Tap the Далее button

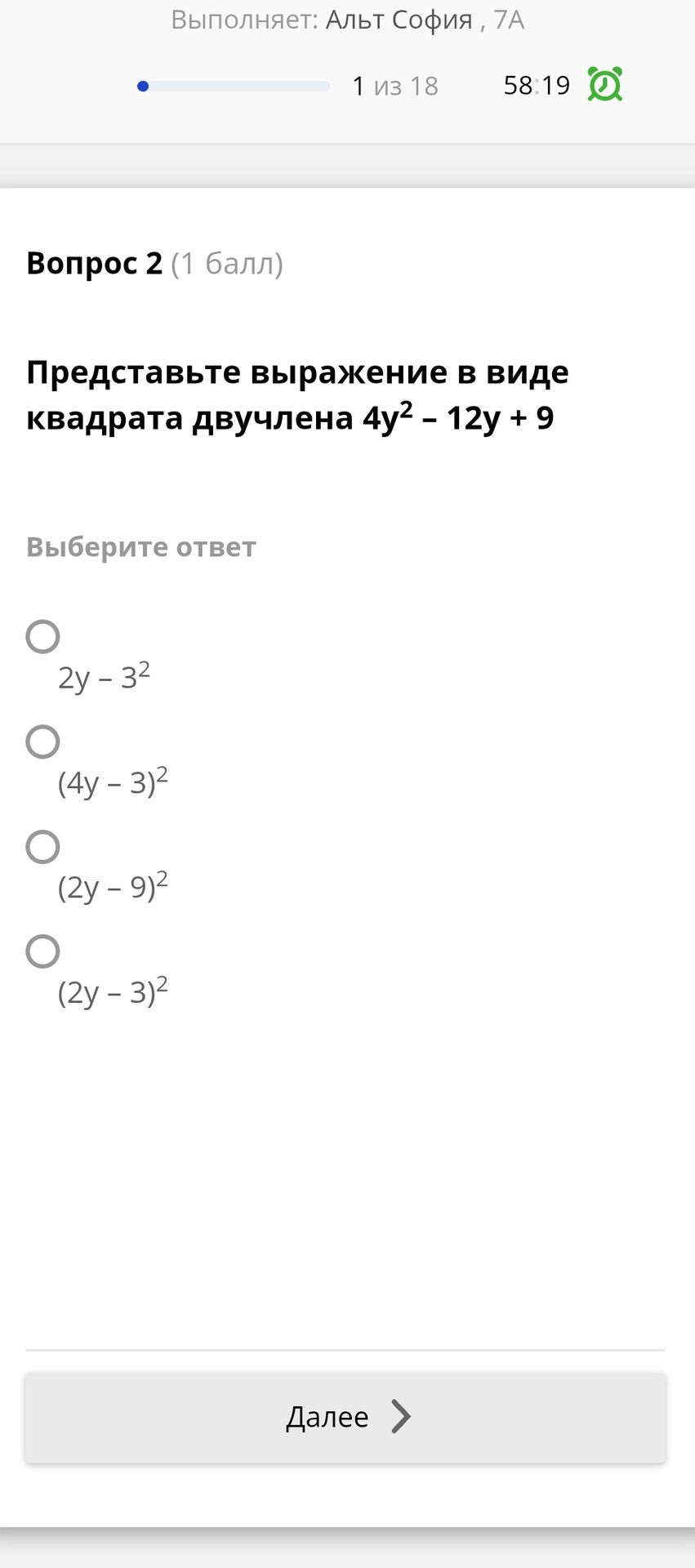[x=345, y=1417]
